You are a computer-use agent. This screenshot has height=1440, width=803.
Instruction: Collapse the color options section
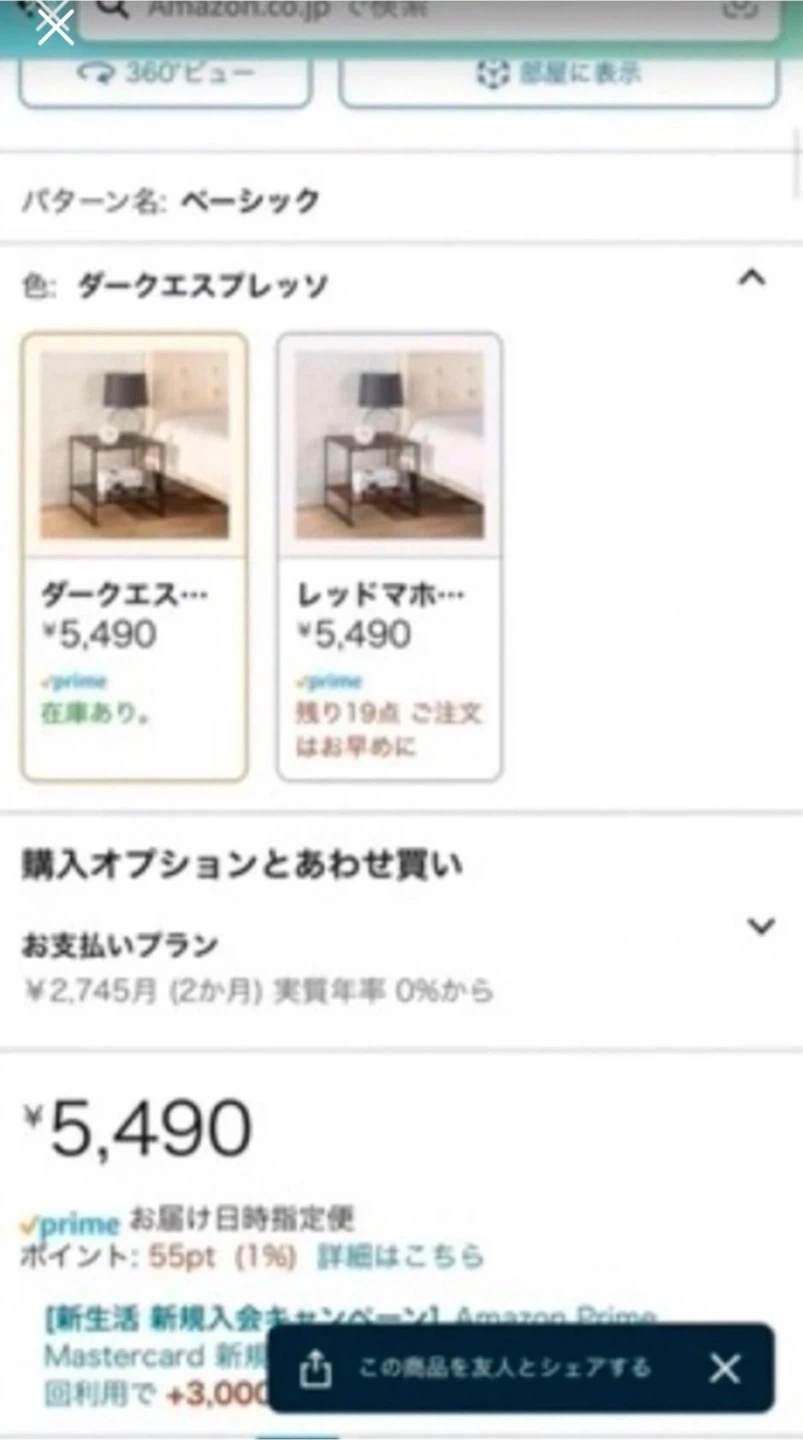point(751,279)
